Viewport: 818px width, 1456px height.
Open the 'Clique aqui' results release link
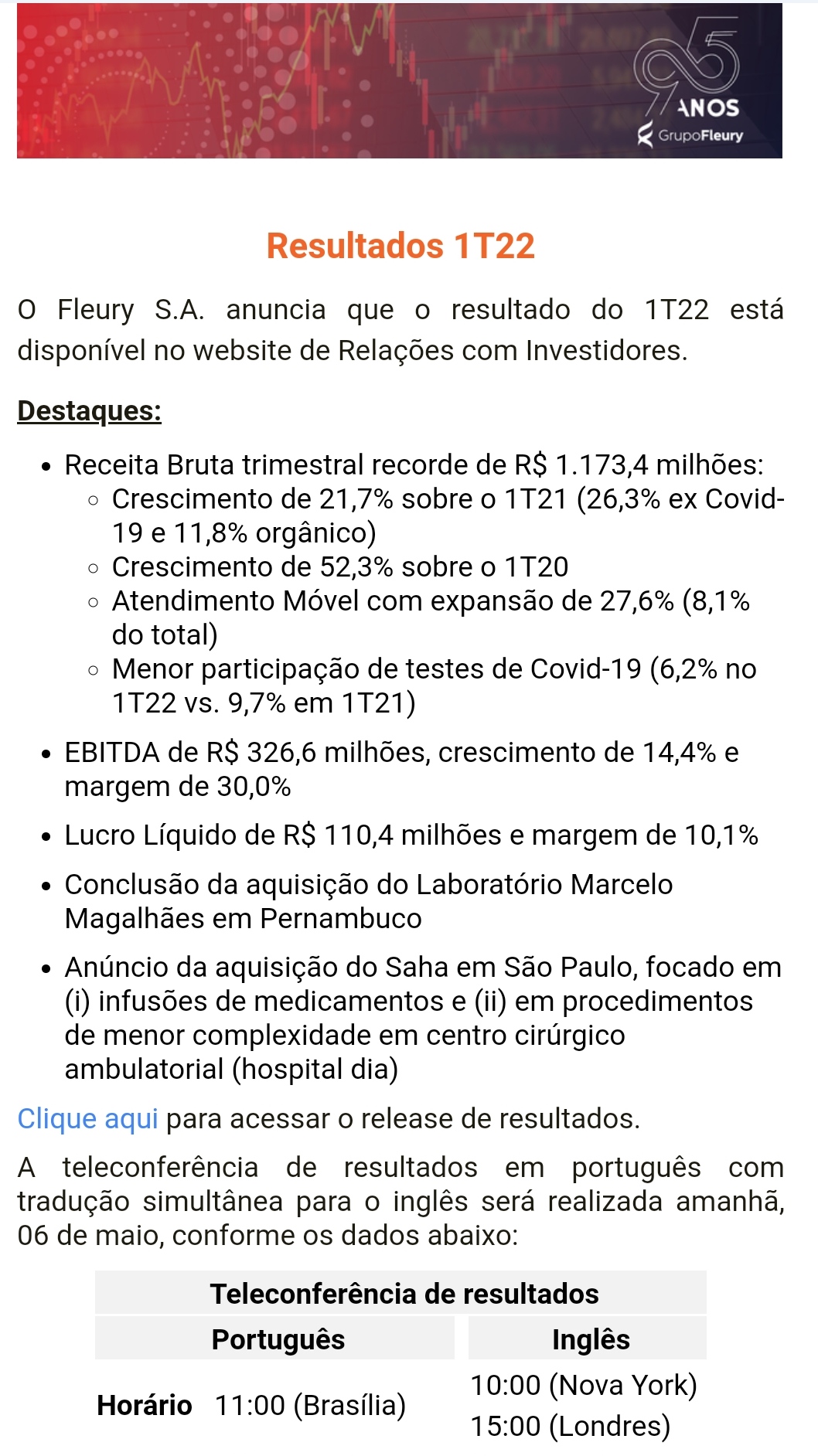(x=87, y=1118)
